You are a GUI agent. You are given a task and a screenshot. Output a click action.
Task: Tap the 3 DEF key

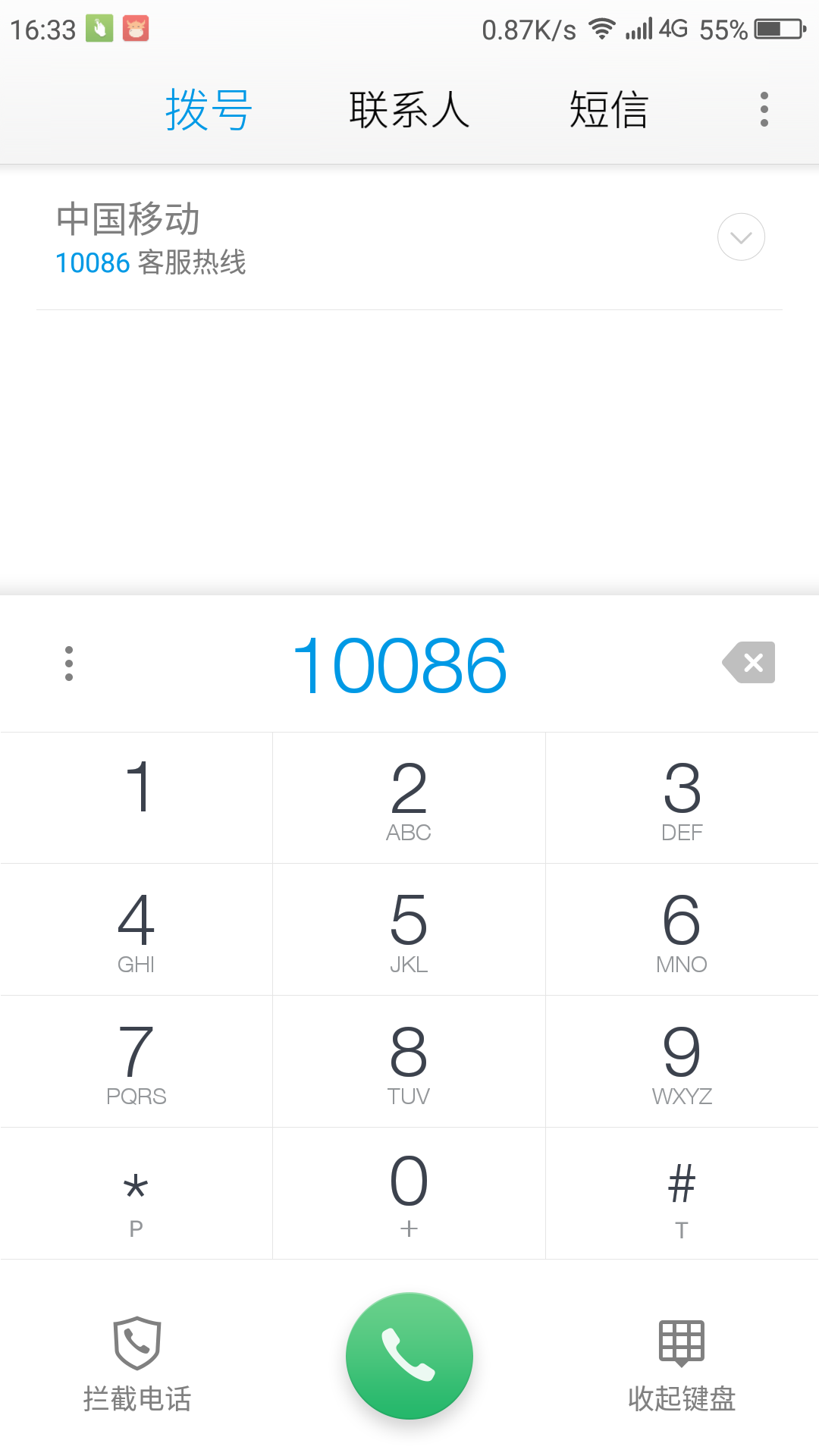682,798
